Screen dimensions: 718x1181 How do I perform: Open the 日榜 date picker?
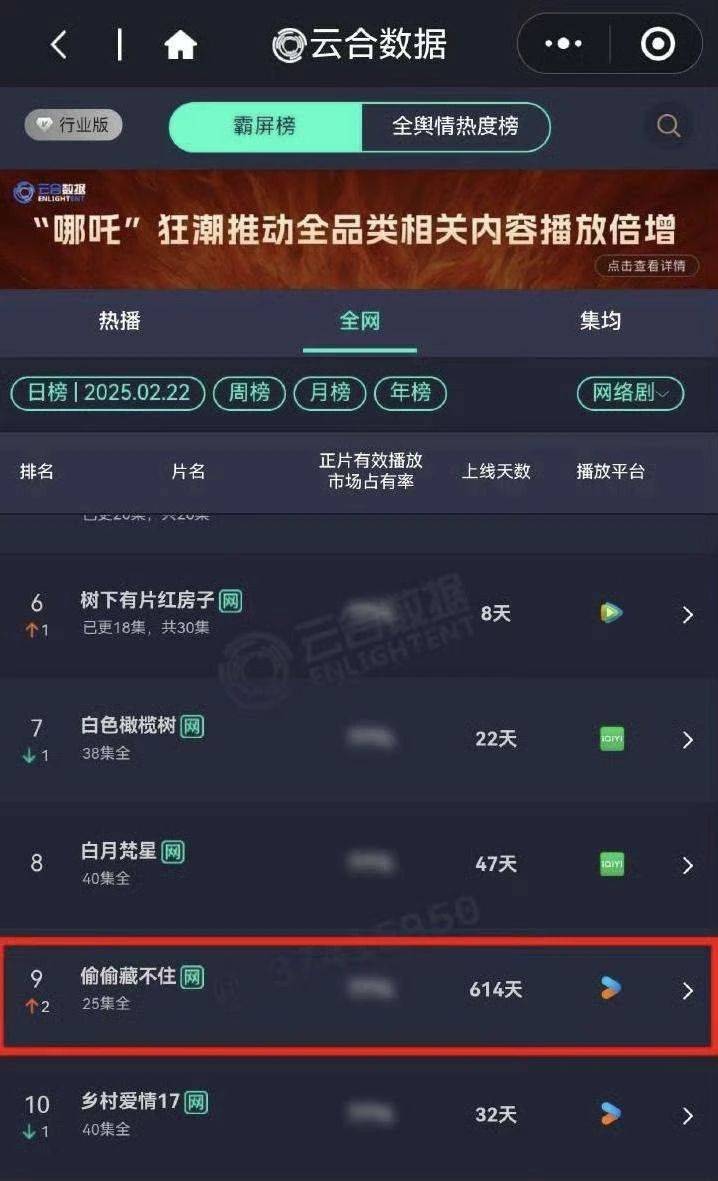(108, 392)
